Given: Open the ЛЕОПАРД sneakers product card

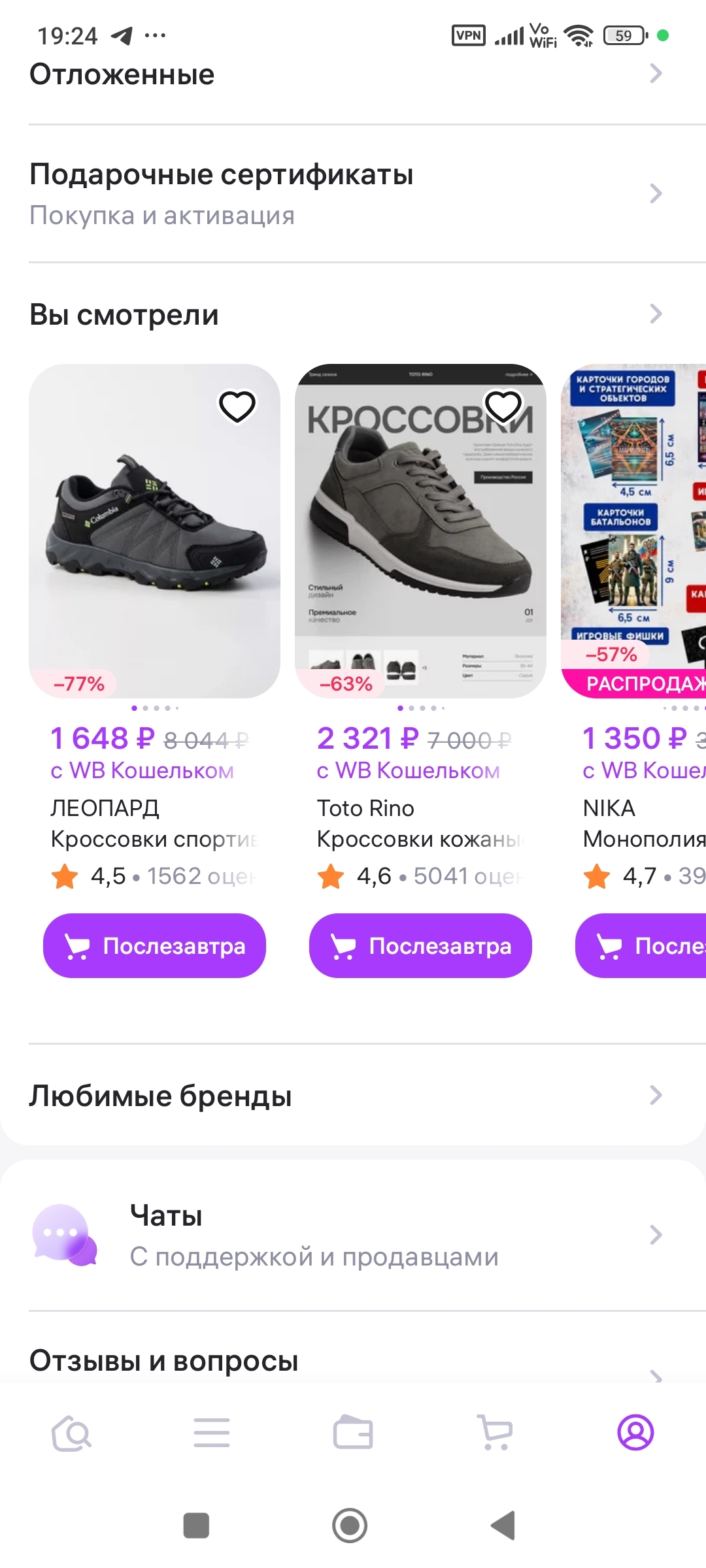Looking at the screenshot, I should tap(154, 531).
